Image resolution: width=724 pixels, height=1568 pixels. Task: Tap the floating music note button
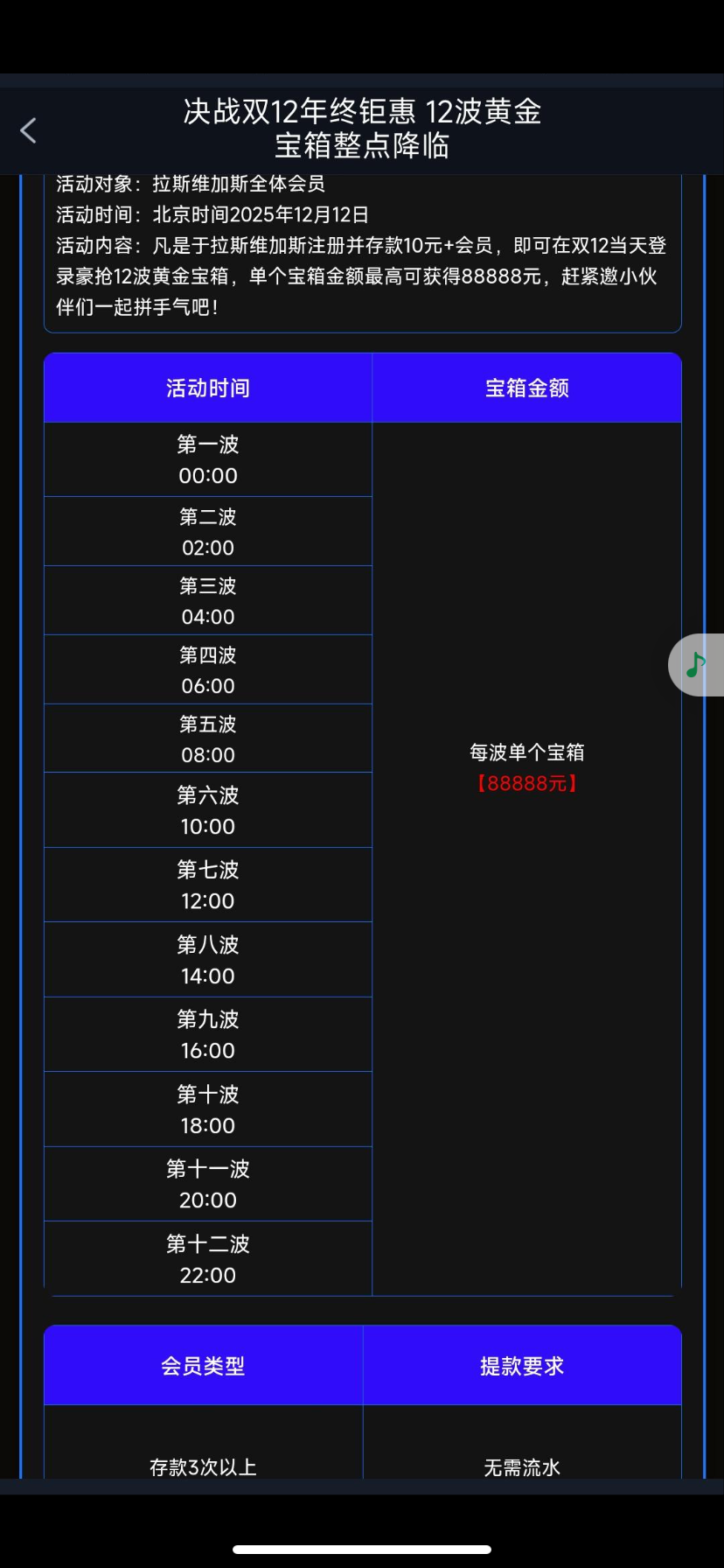tap(696, 665)
